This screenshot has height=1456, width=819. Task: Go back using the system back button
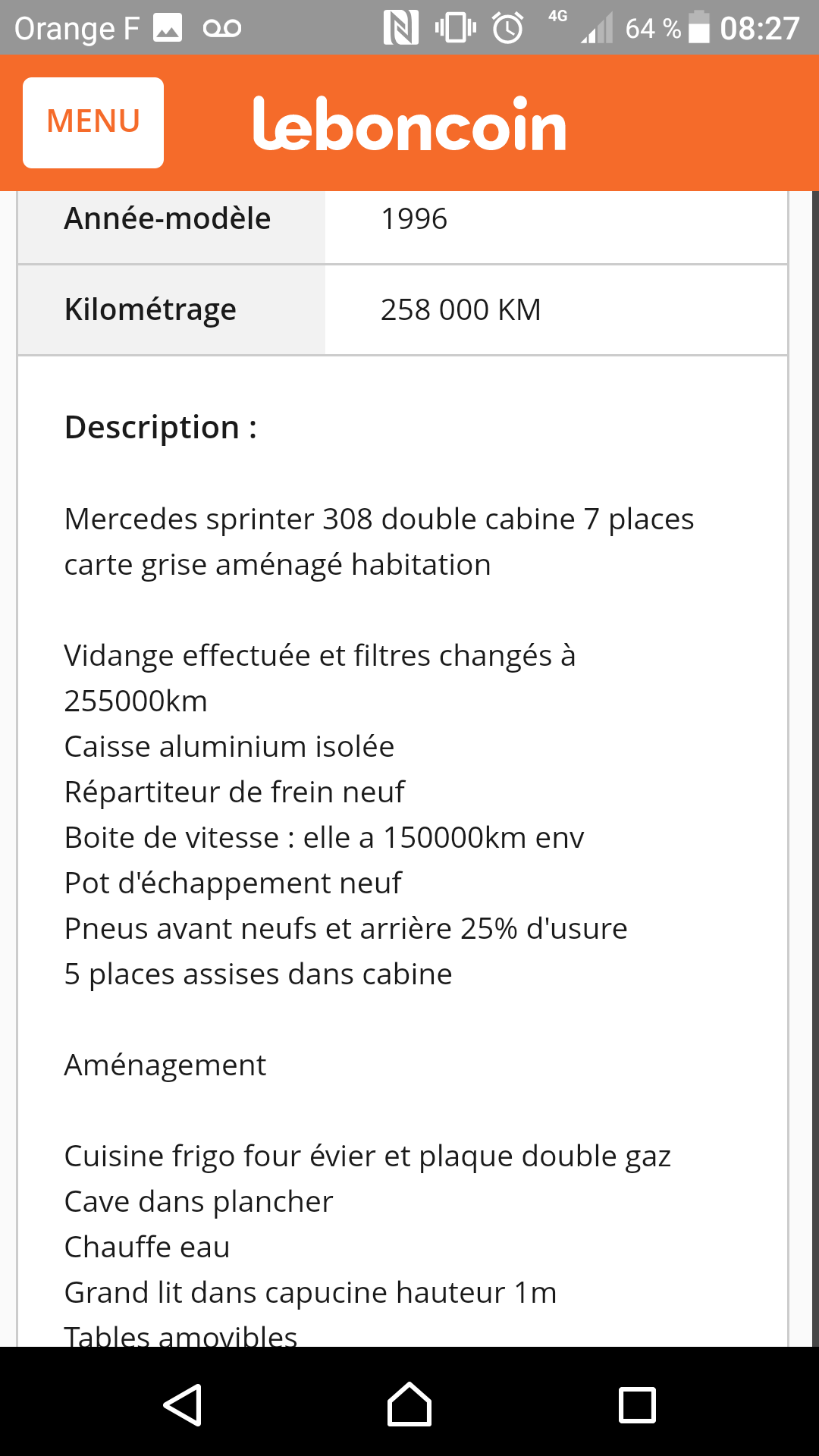click(183, 1404)
